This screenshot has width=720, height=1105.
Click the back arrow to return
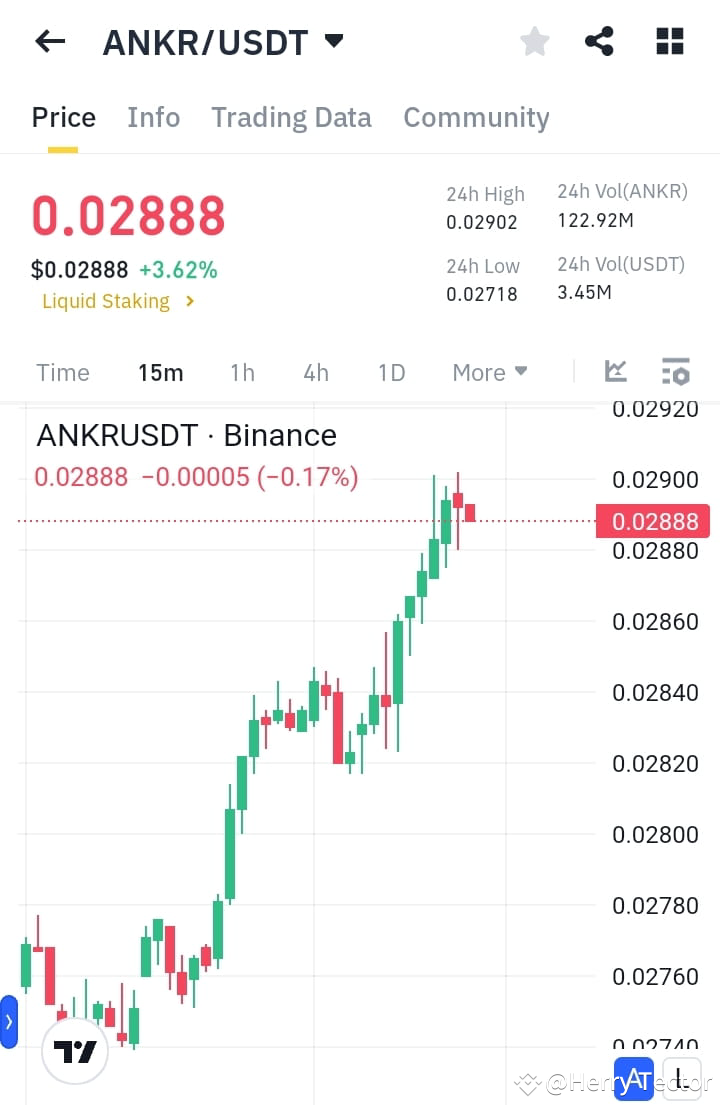(50, 41)
